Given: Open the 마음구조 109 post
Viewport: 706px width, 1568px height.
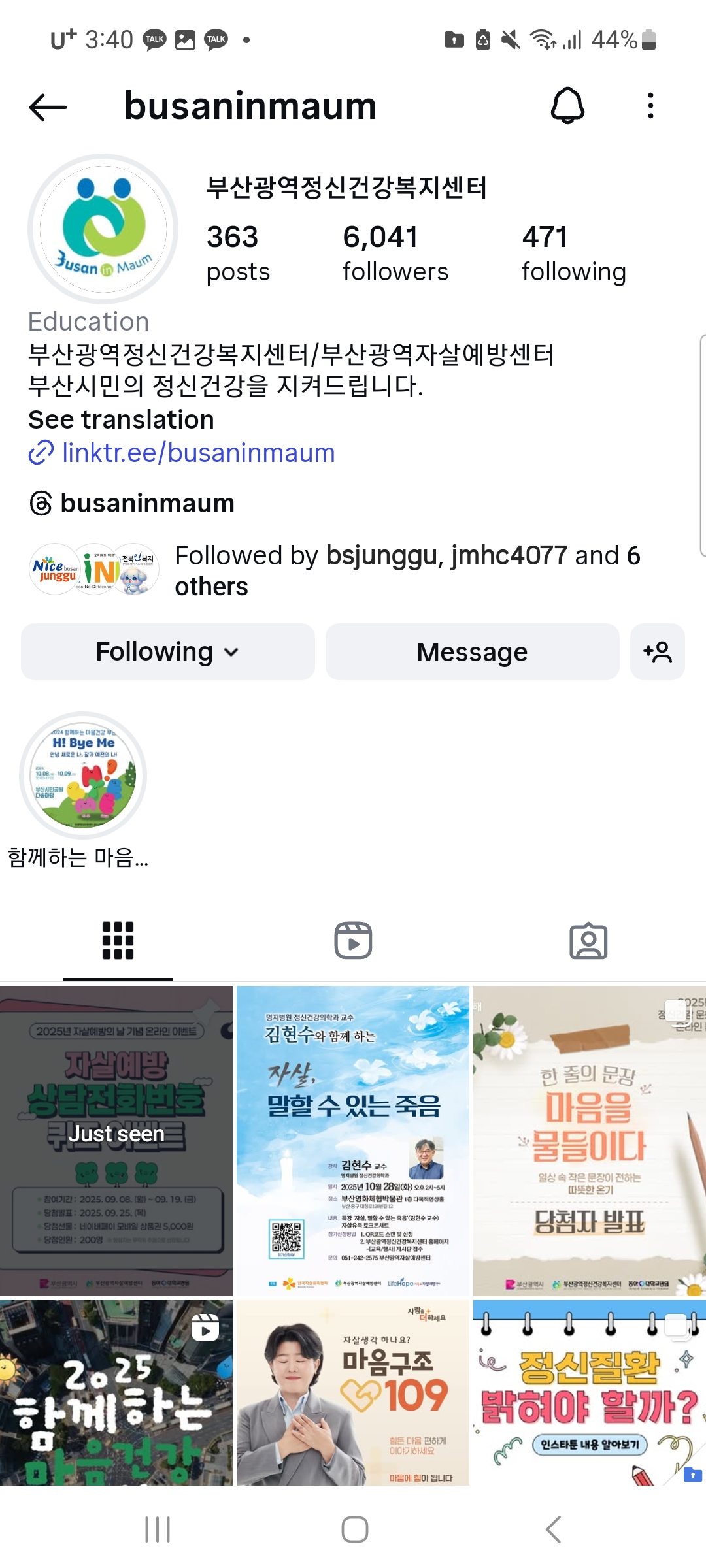Looking at the screenshot, I should 353,1392.
